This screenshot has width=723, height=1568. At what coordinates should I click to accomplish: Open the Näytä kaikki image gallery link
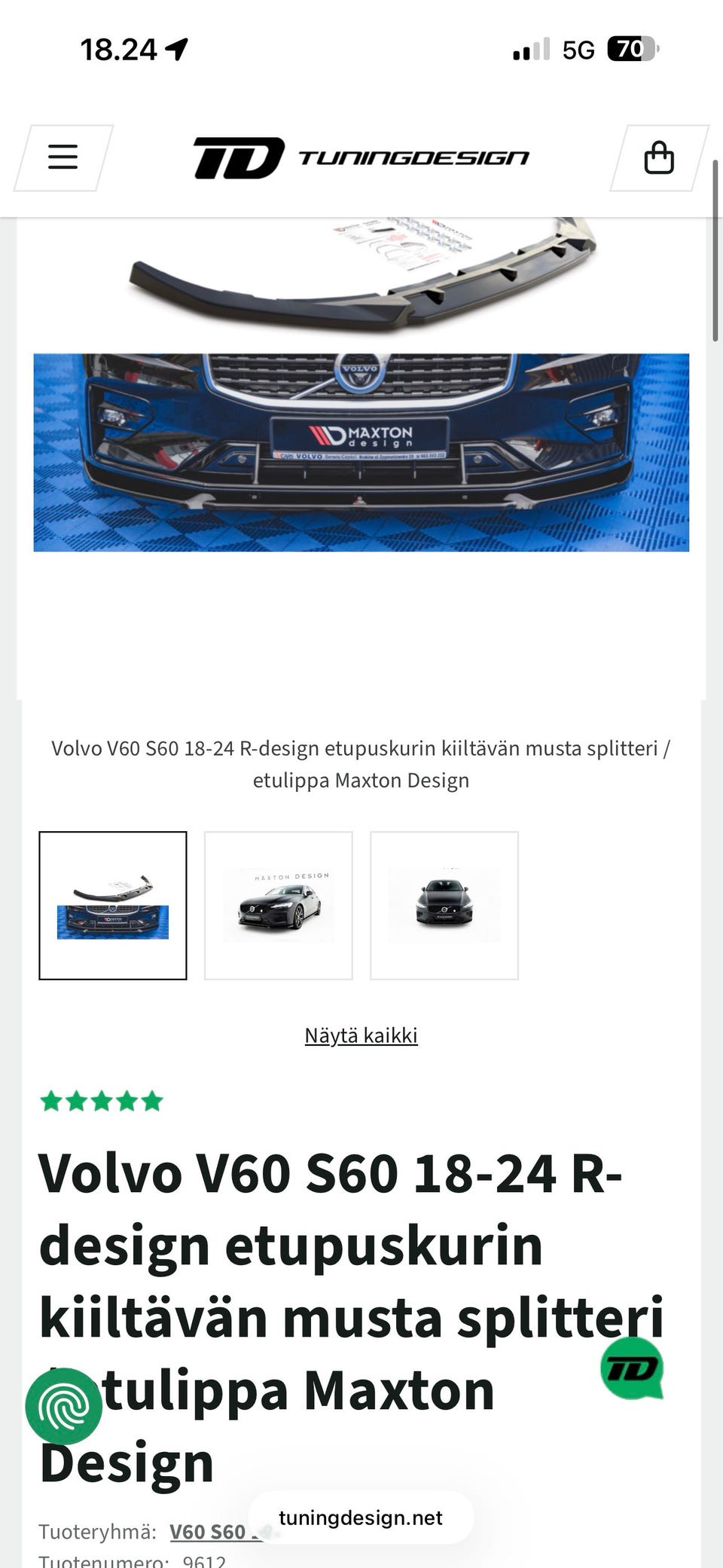point(361,1035)
